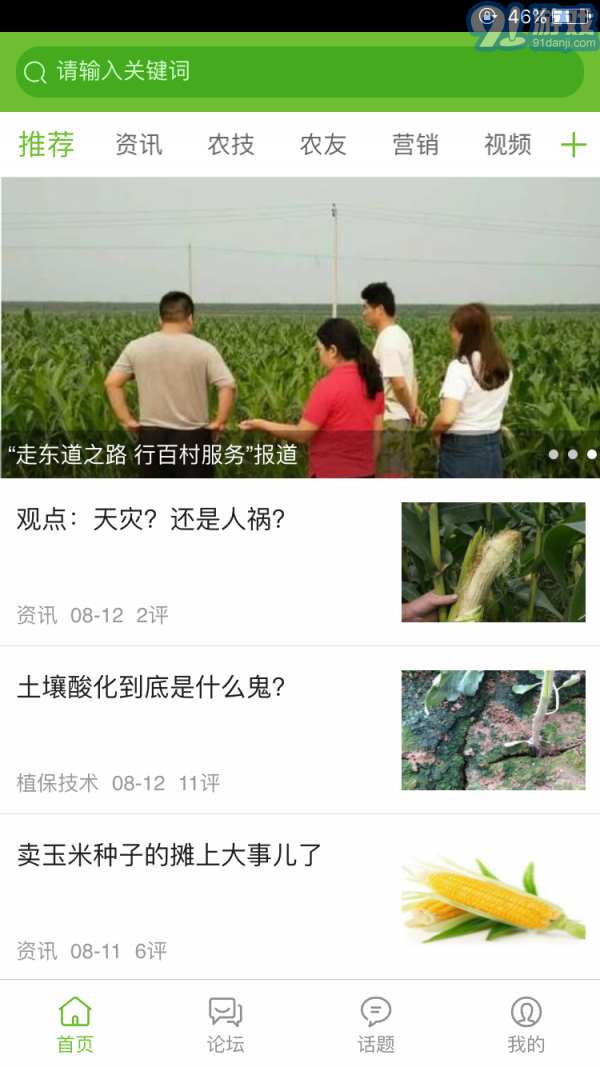Viewport: 600px width, 1067px height.
Task: Open the 走东道之路 行百村服务 banner
Action: [300, 327]
